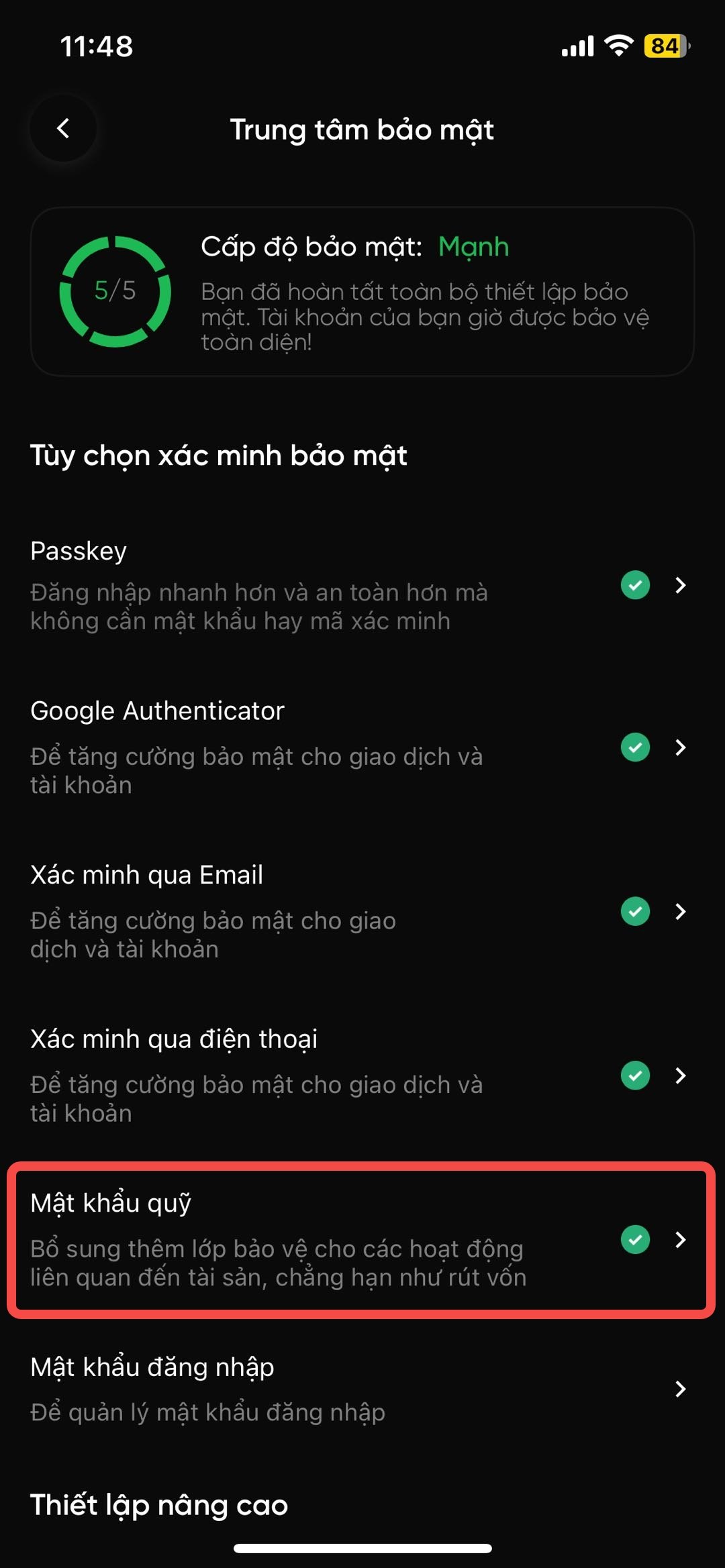The height and width of the screenshot is (1568, 725).
Task: Open Google Authenticator settings
Action: (x=361, y=747)
